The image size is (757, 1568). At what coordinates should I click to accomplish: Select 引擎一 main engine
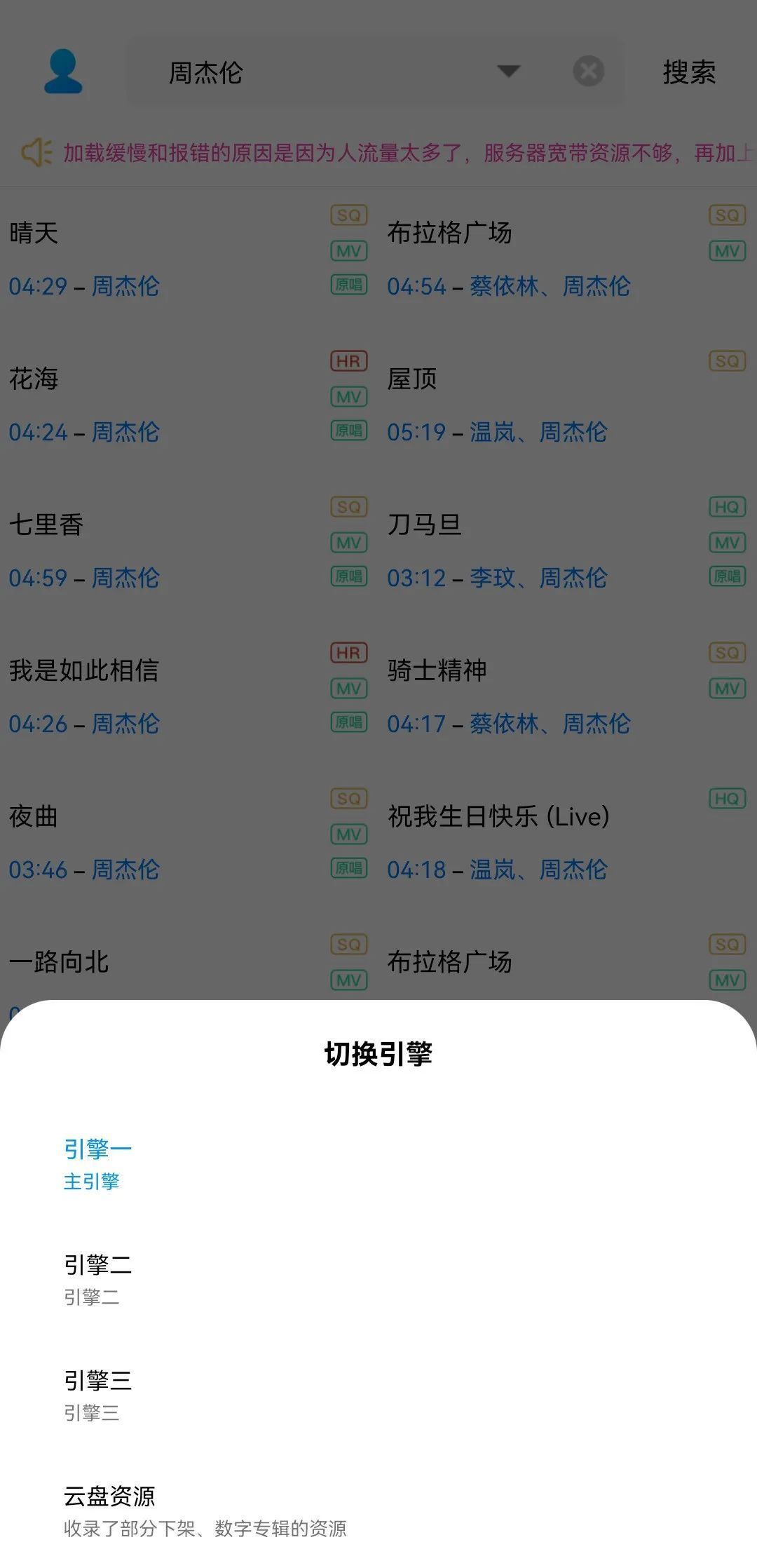point(98,1164)
